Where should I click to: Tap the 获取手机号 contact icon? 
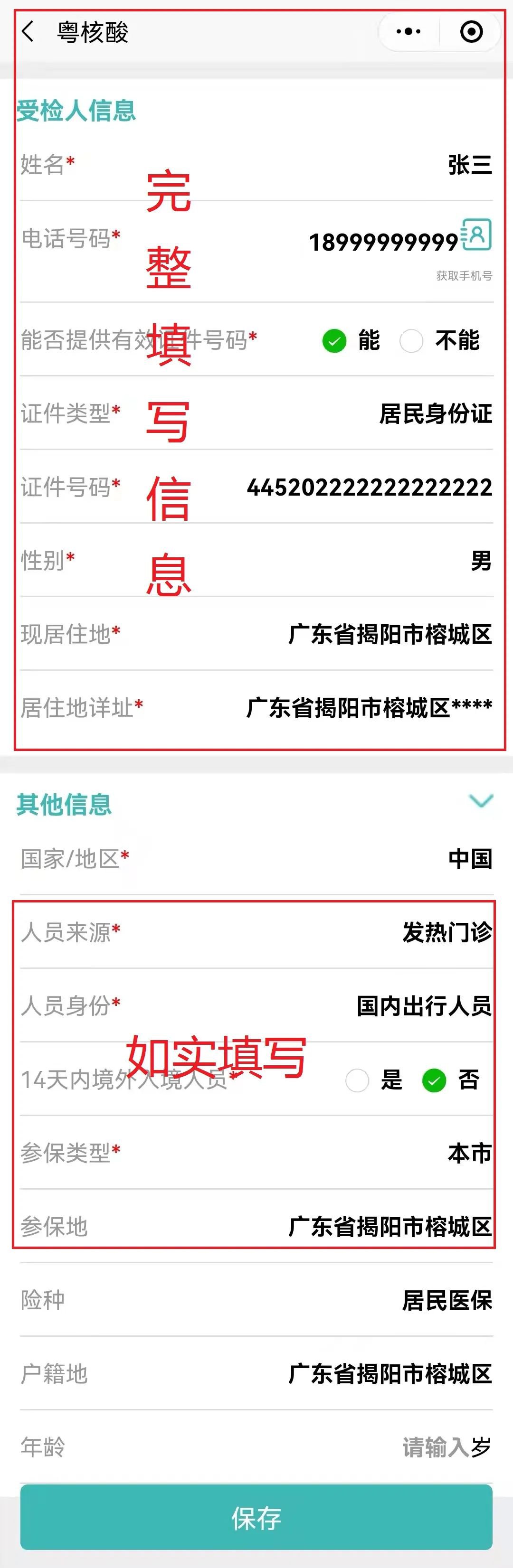pos(476,235)
